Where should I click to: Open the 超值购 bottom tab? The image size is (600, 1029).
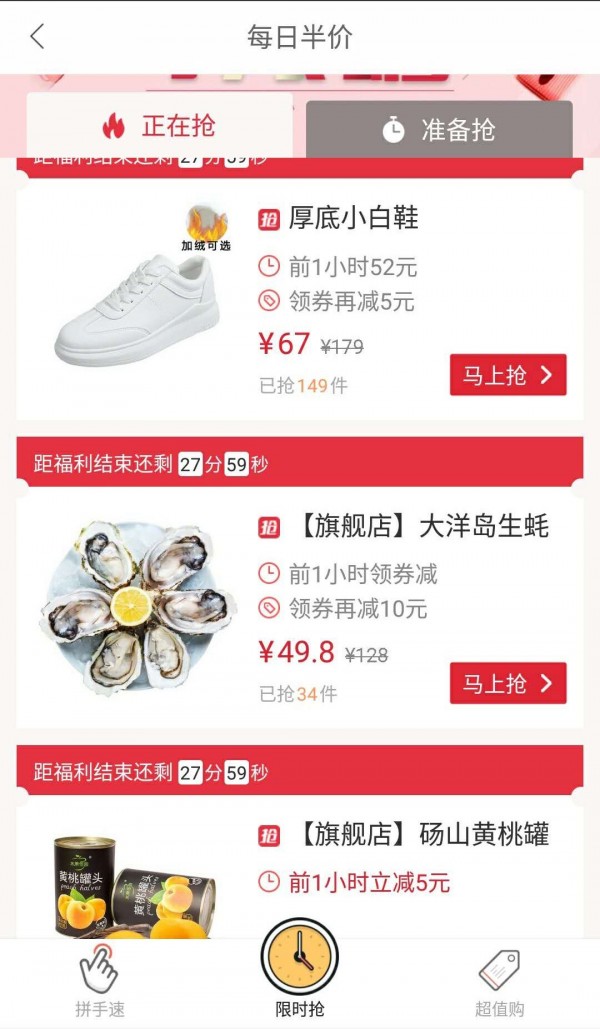pyautogui.click(x=499, y=980)
